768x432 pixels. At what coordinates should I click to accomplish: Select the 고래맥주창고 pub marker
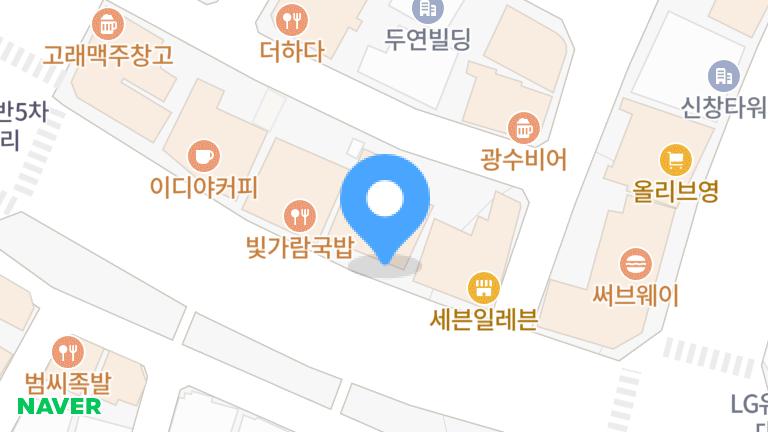[x=107, y=23]
